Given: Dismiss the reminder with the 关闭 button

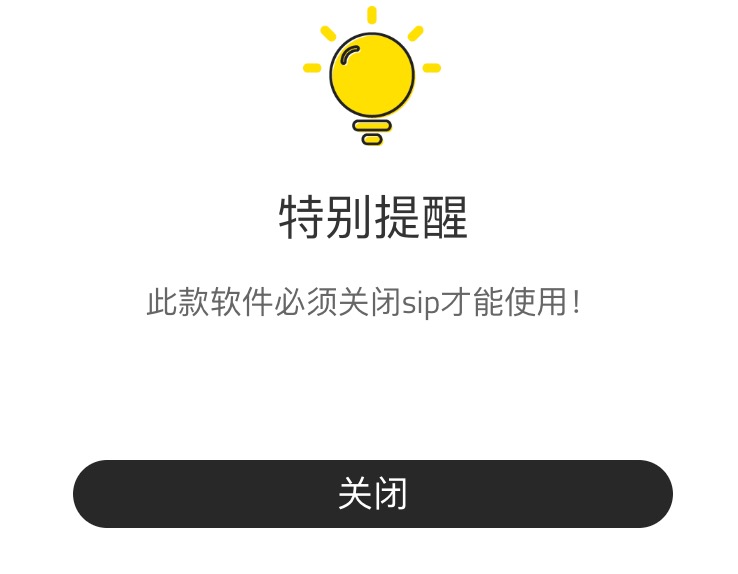Looking at the screenshot, I should pos(372,494).
